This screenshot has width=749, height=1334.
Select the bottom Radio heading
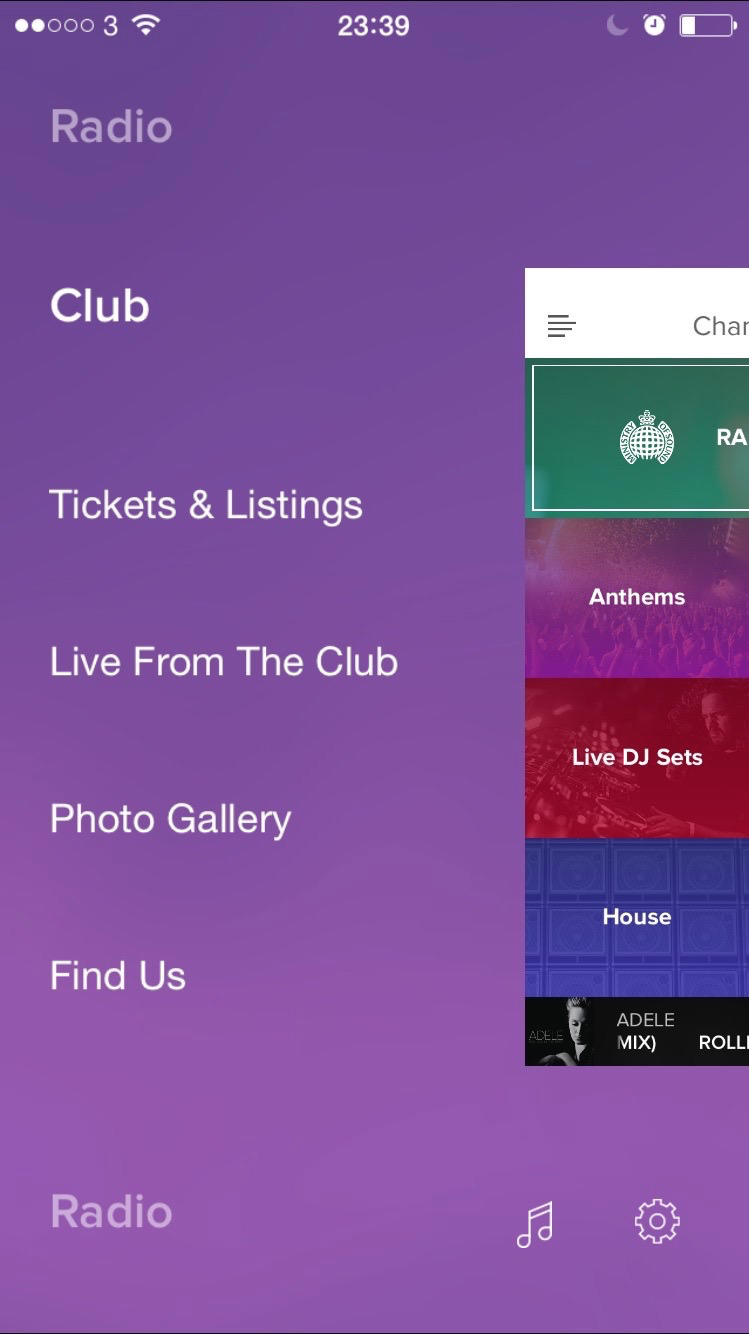pyautogui.click(x=111, y=1212)
